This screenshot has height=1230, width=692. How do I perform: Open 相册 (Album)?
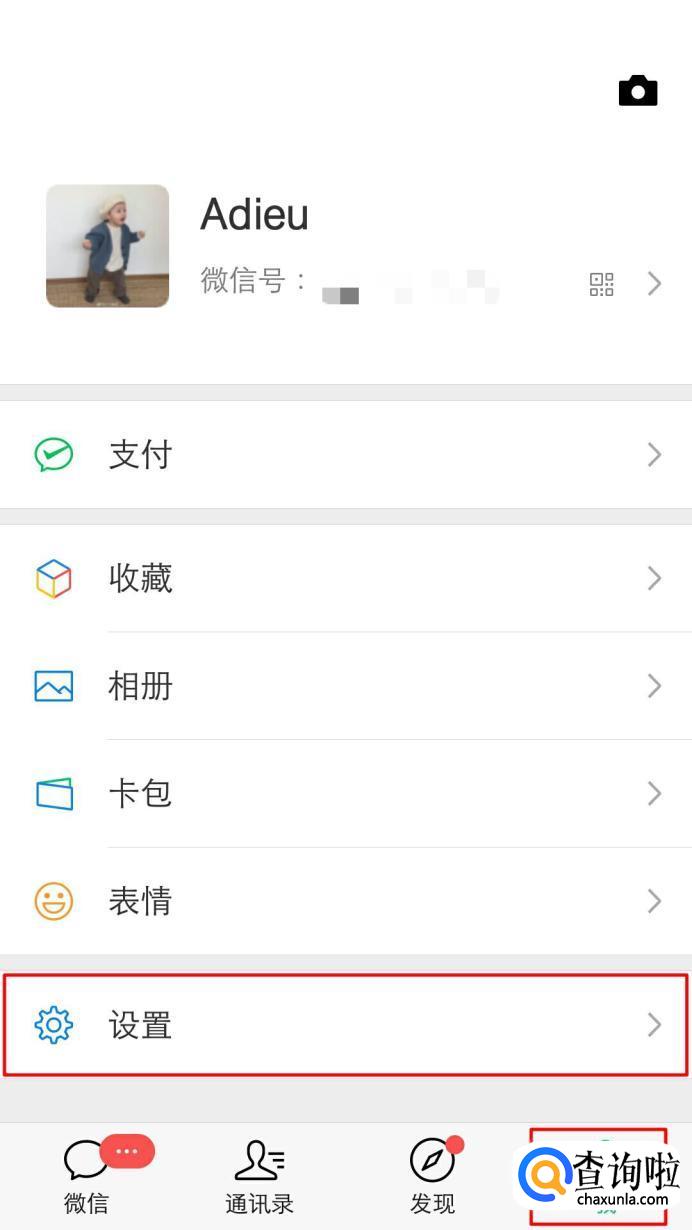pos(345,686)
